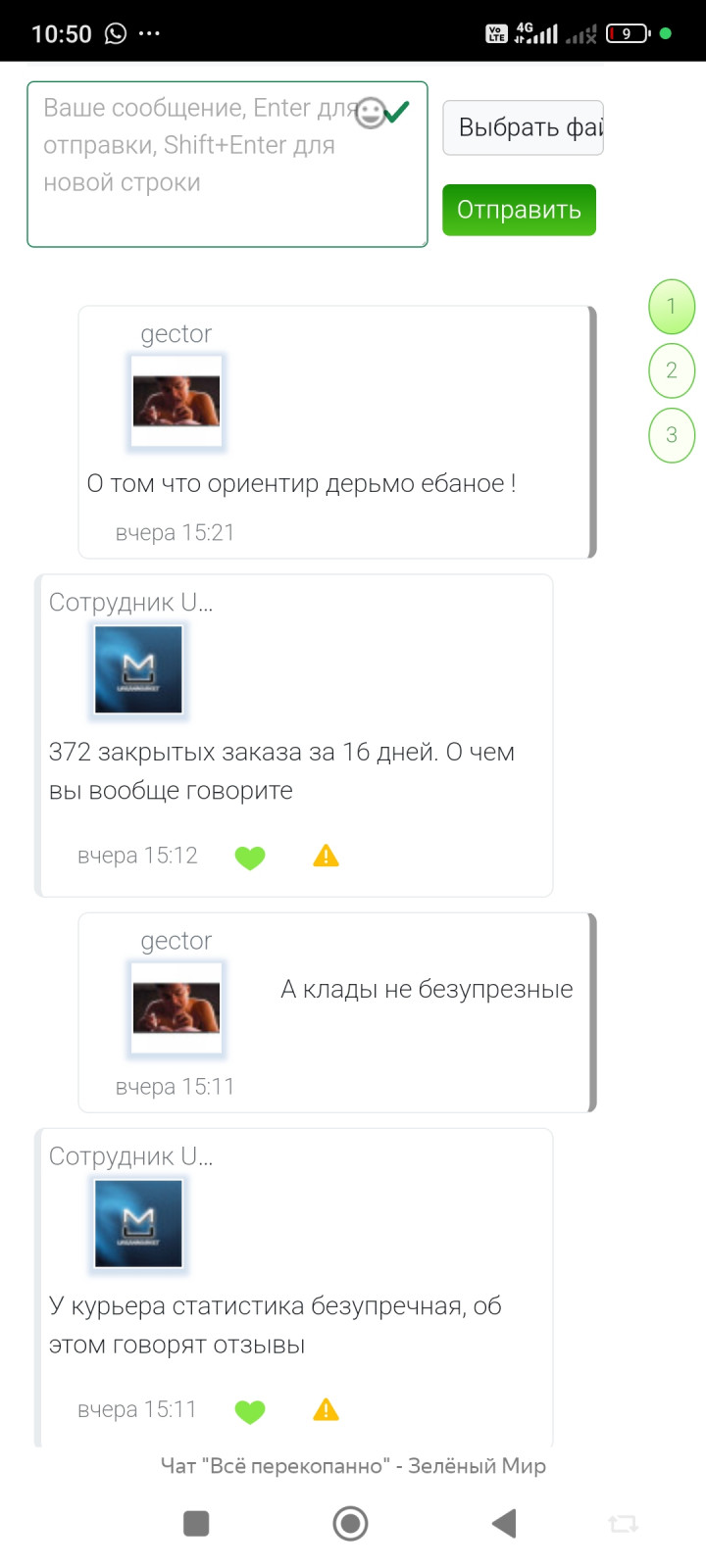This screenshot has height=1568, width=706.
Task: Send the message with 'Отправить'
Action: 519,210
